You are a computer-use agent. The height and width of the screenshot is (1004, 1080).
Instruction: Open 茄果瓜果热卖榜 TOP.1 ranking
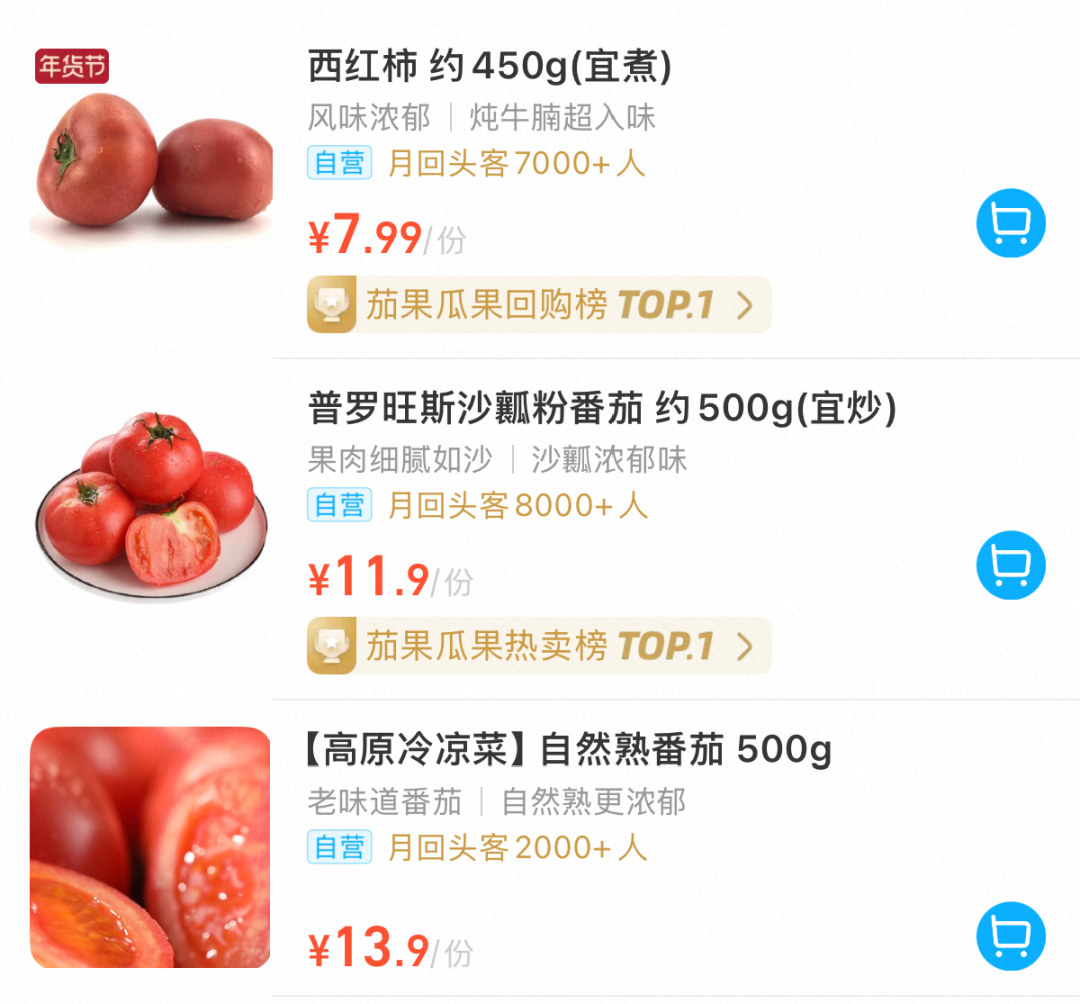(x=539, y=647)
